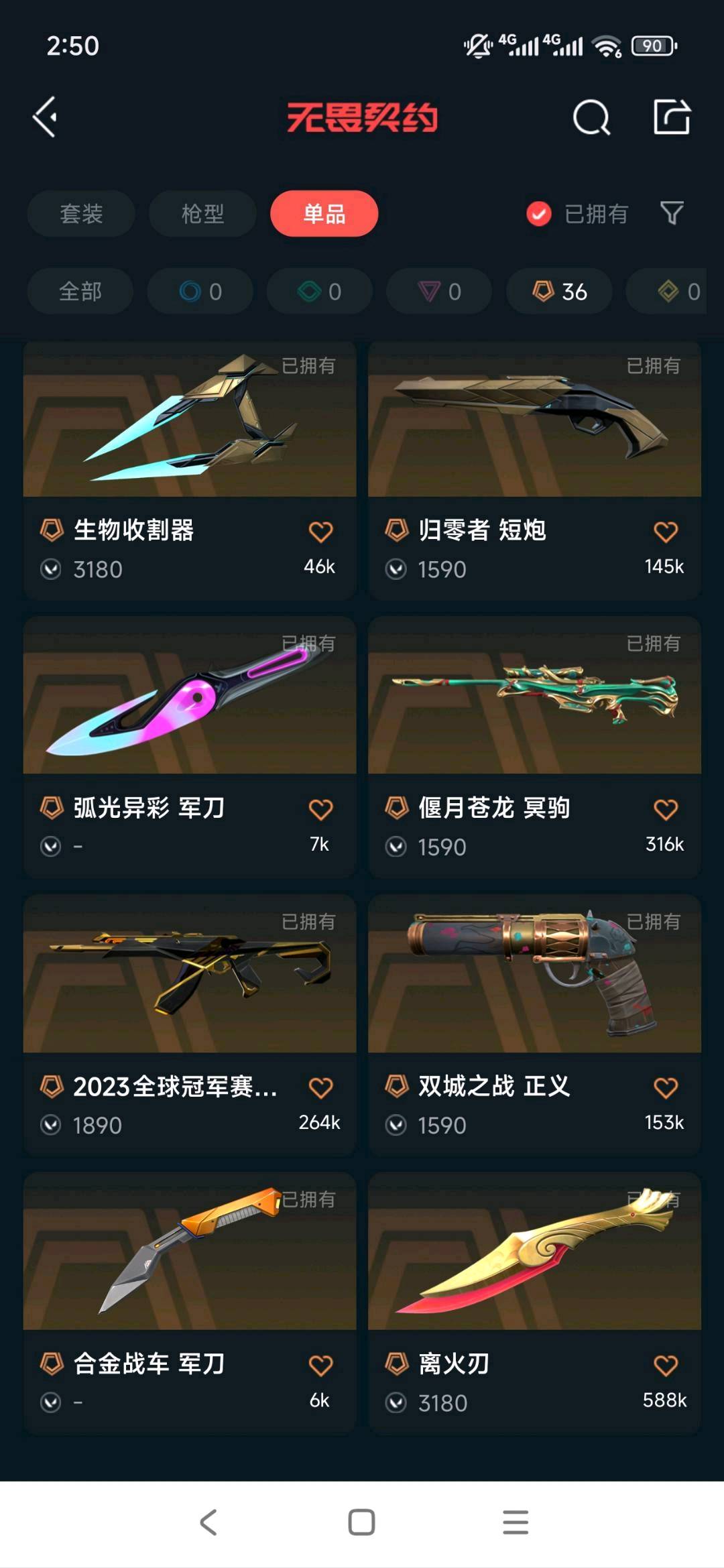Uncheck the 已拥有 owned filter

click(539, 214)
